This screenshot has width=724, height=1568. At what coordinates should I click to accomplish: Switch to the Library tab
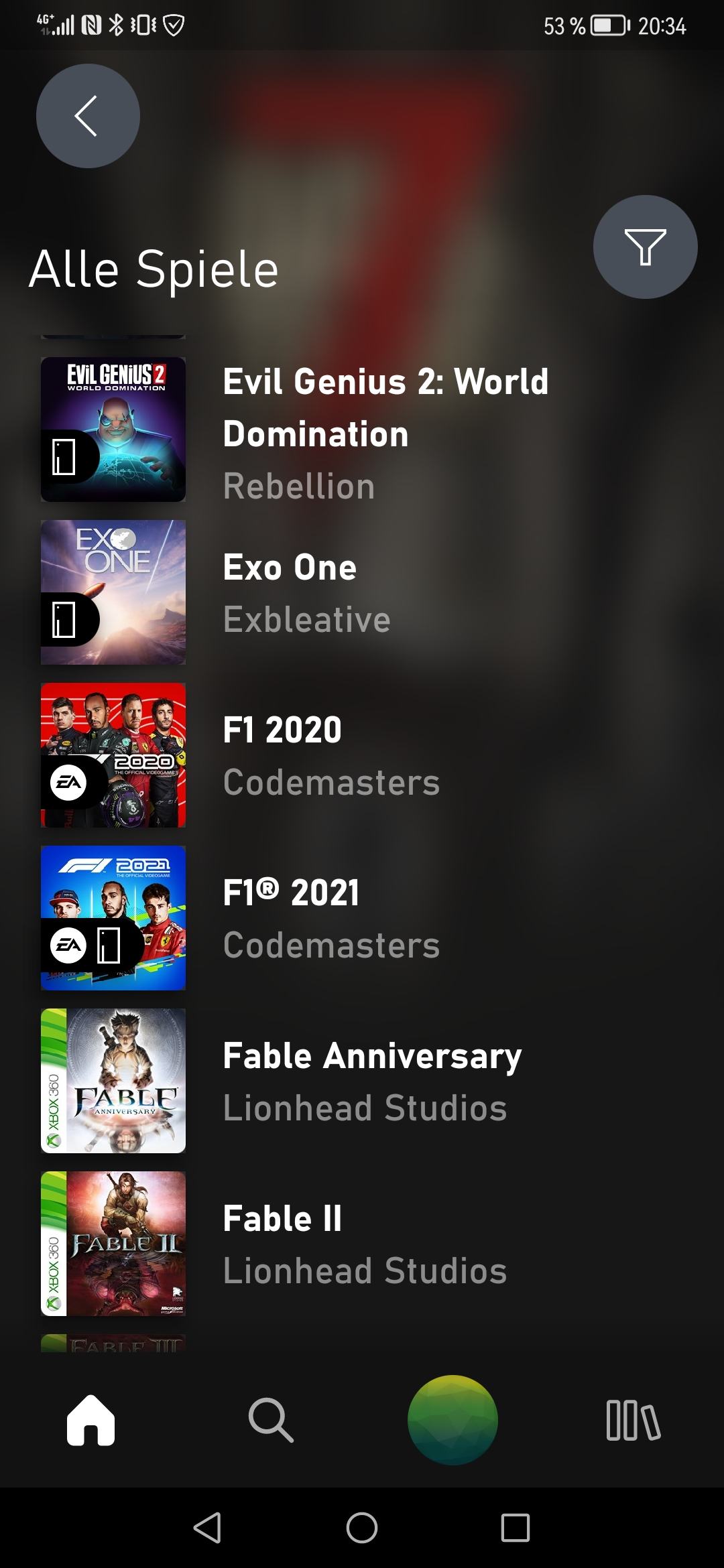tap(633, 1419)
